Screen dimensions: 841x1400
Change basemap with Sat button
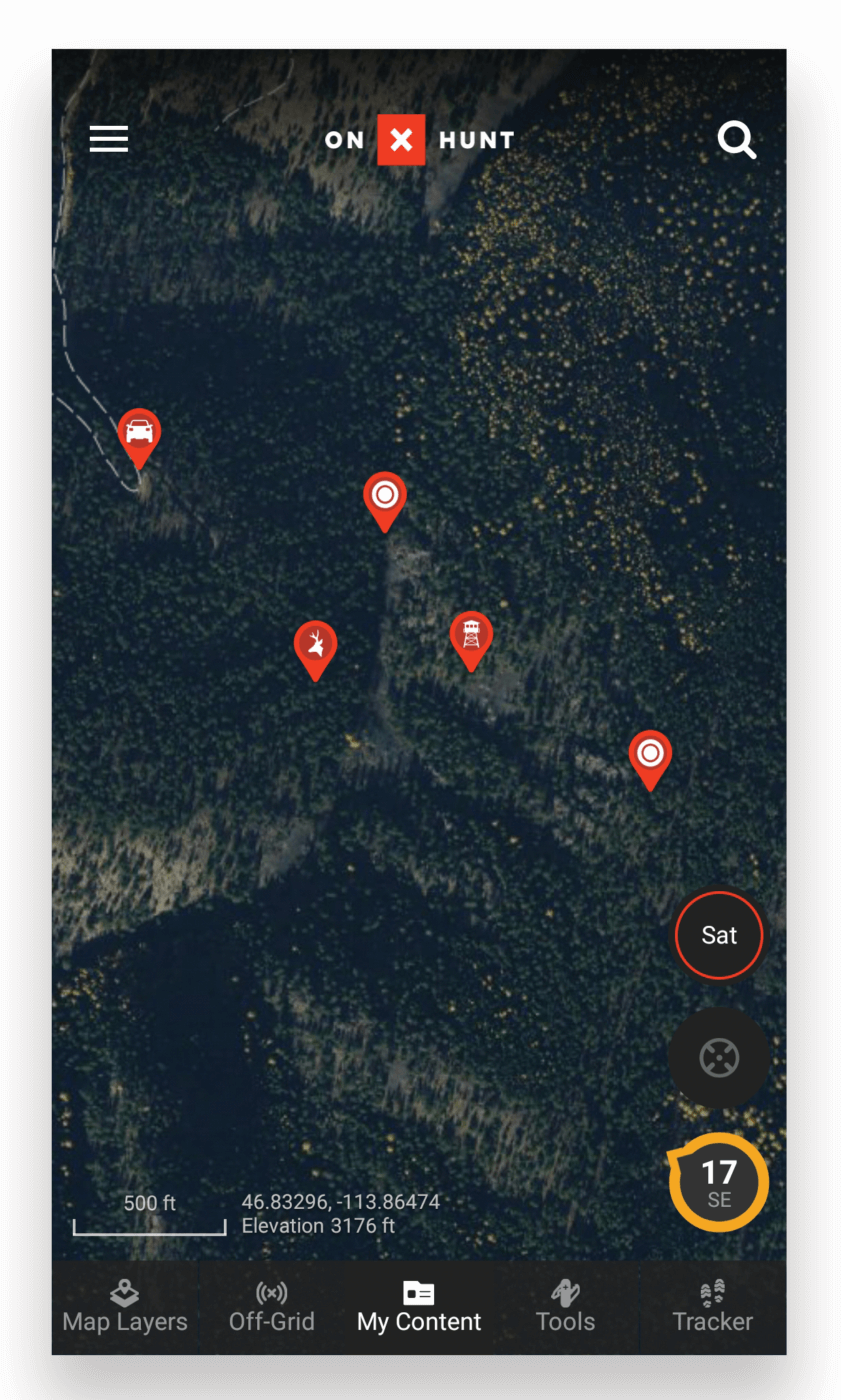719,935
